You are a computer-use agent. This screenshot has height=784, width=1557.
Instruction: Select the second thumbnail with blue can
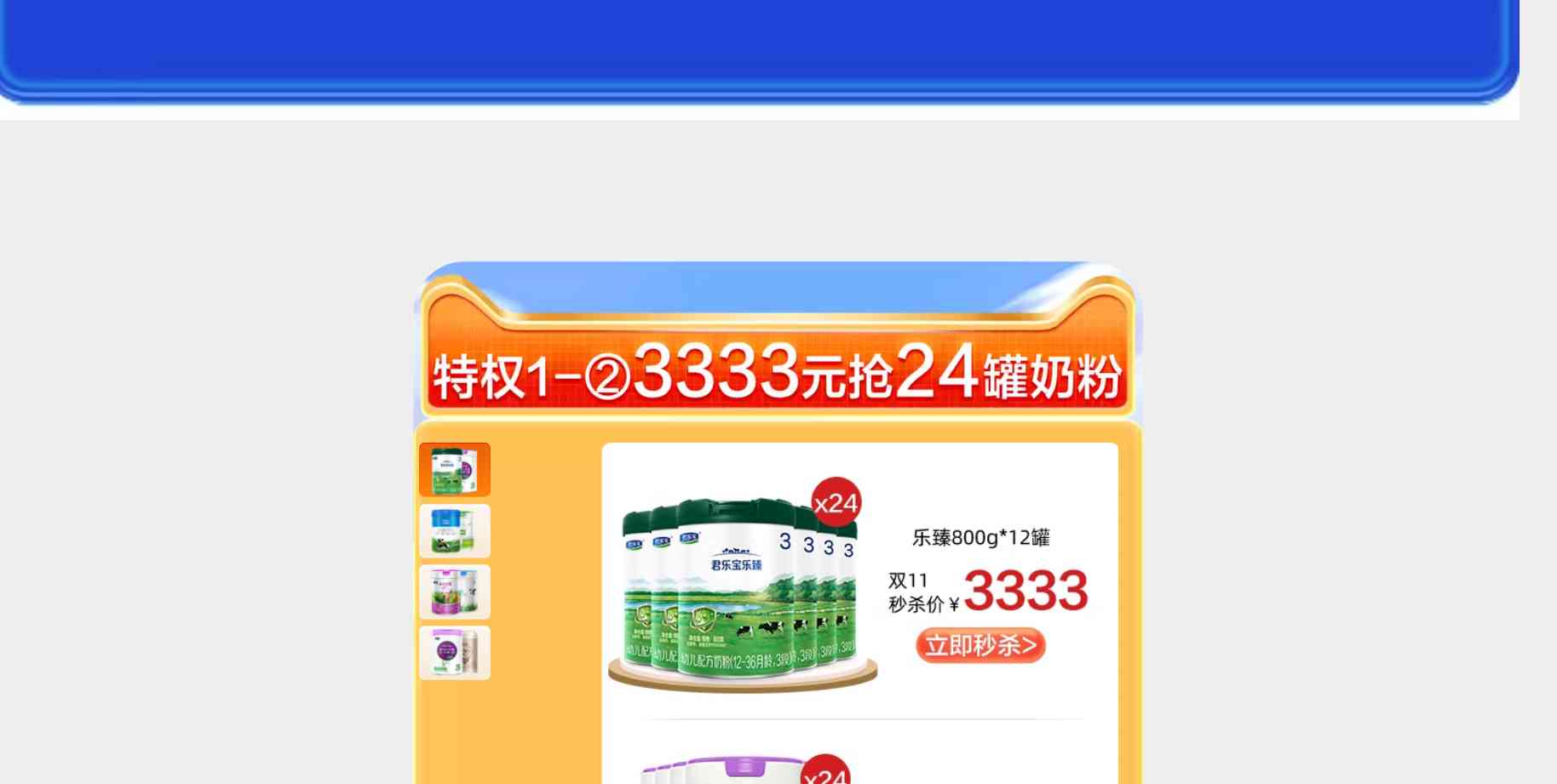[455, 531]
